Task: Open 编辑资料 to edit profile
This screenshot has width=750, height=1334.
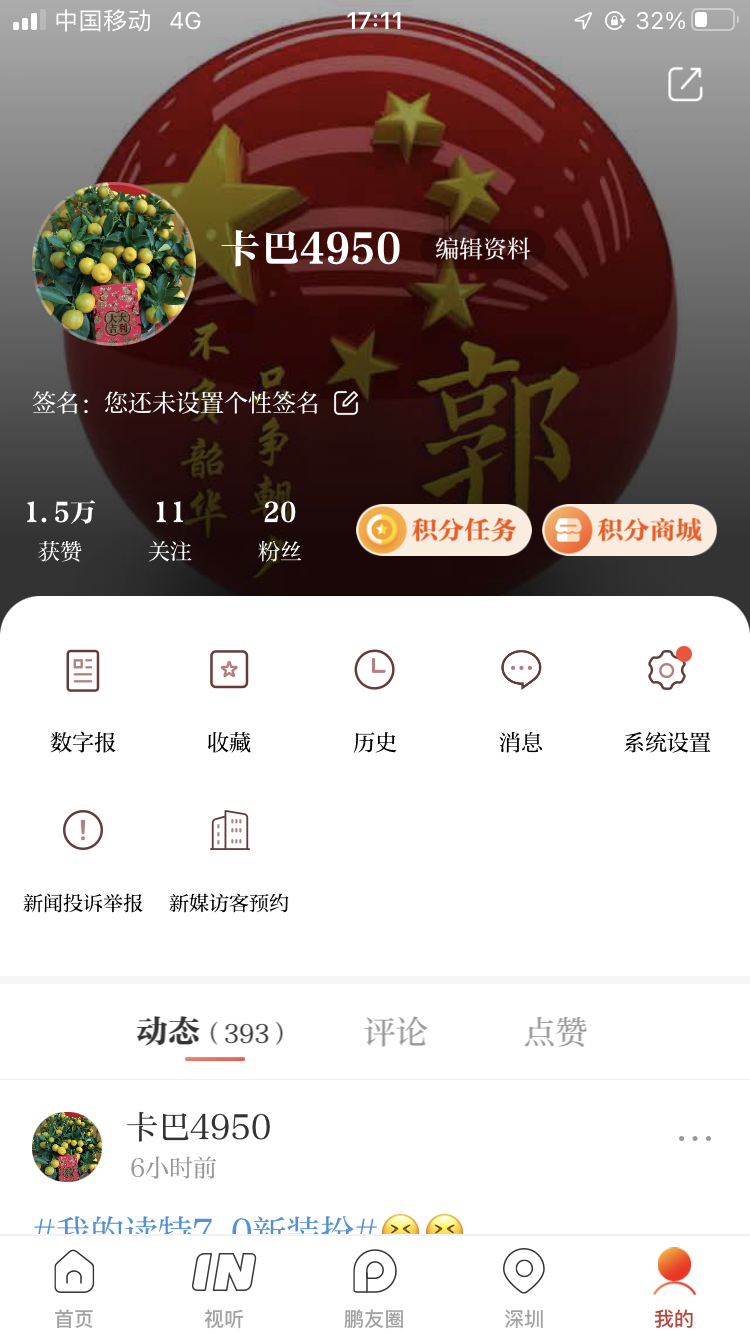Action: (x=482, y=249)
